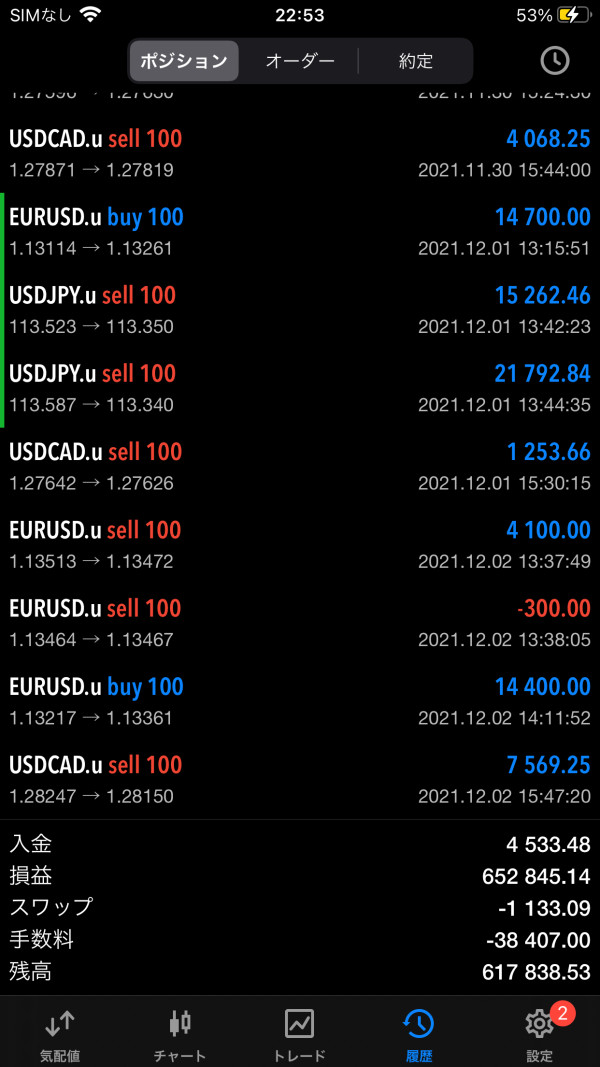
Task: Open the EURUSD.u buy trade with profit 14 400.00
Action: [300, 700]
